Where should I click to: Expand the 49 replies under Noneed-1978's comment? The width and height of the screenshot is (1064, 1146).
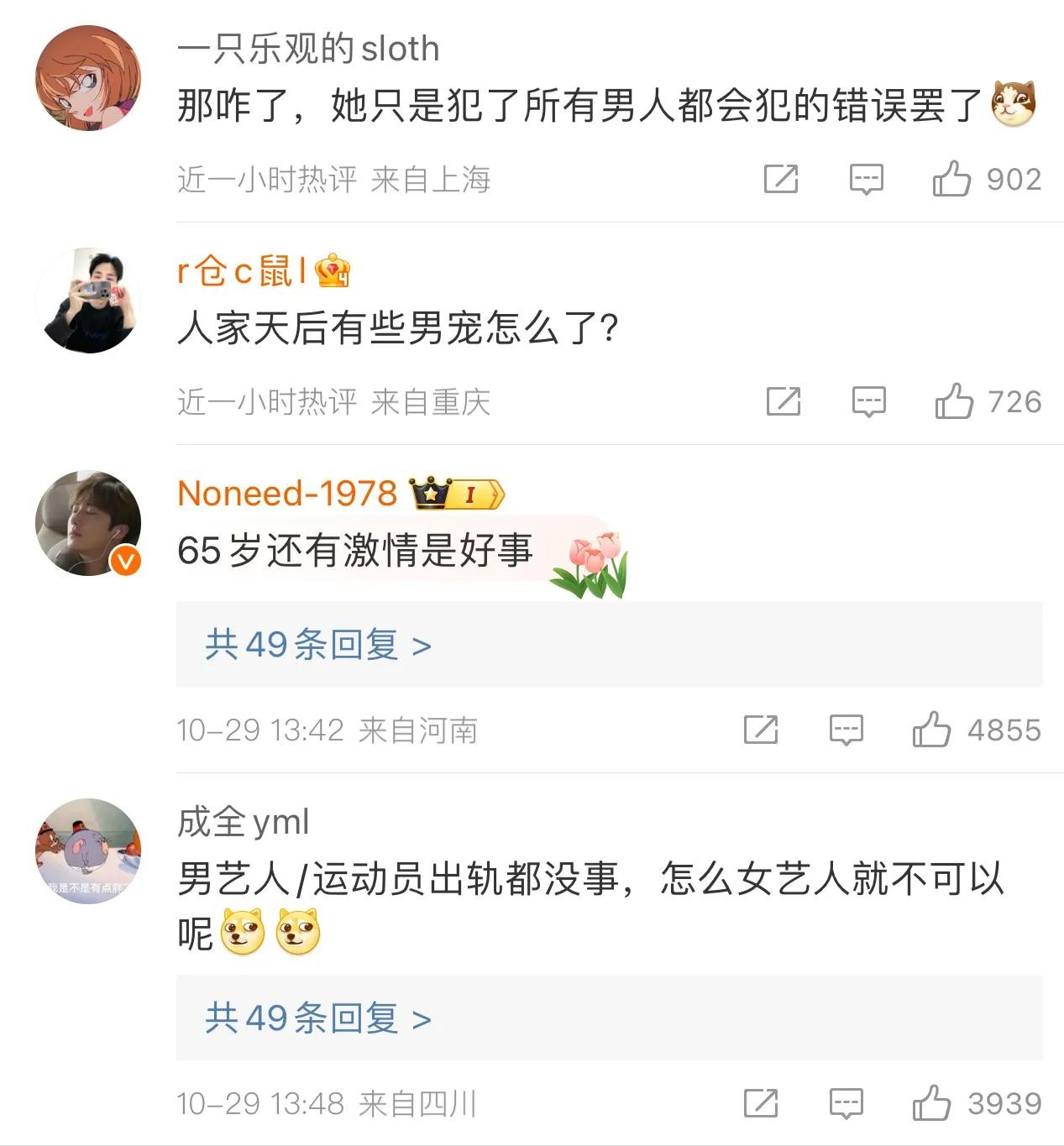(x=318, y=645)
